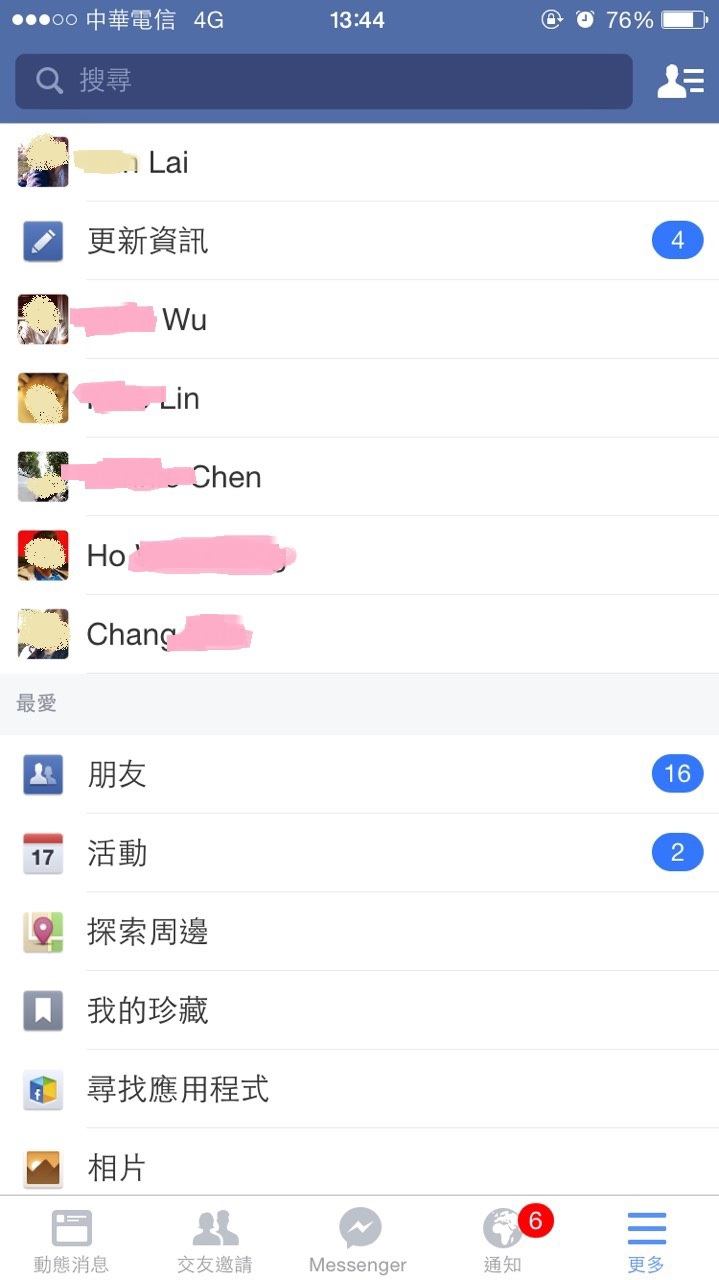The width and height of the screenshot is (719, 1280).
Task: Open the profile row ending in Wu
Action: coord(360,320)
